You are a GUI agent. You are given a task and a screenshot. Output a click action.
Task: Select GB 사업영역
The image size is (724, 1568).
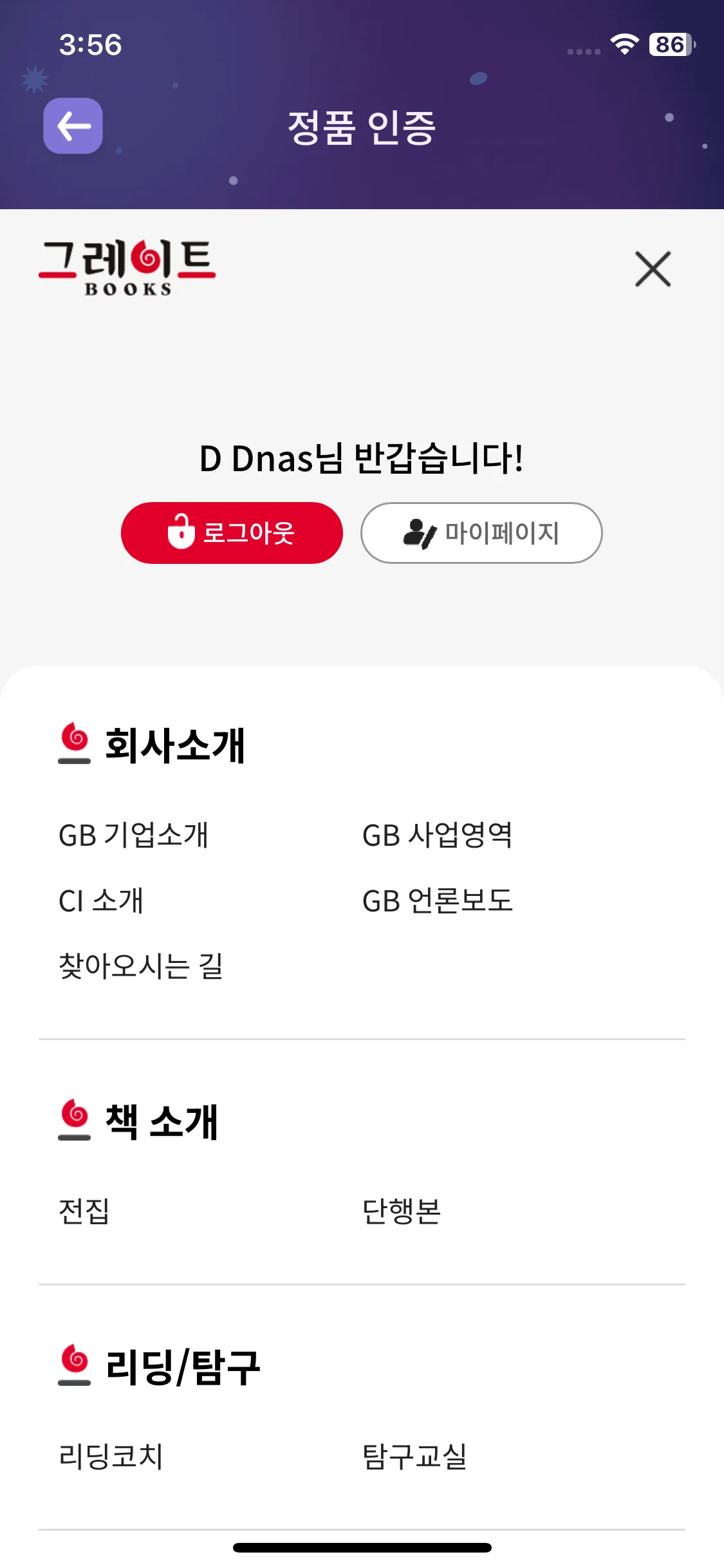click(437, 835)
